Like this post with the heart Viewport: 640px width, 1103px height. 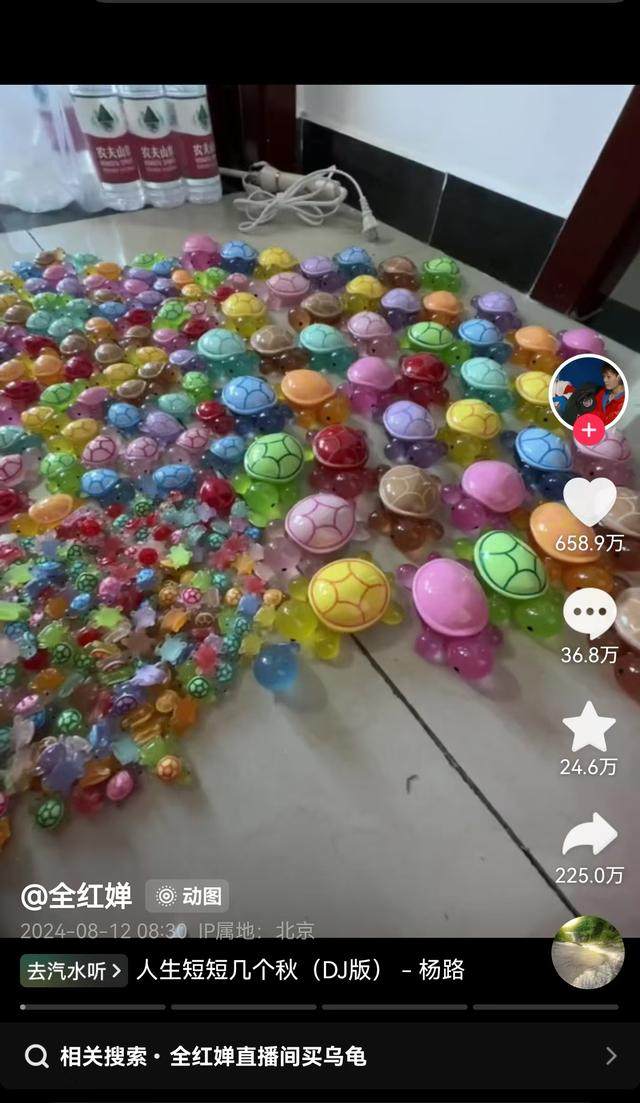(x=589, y=503)
